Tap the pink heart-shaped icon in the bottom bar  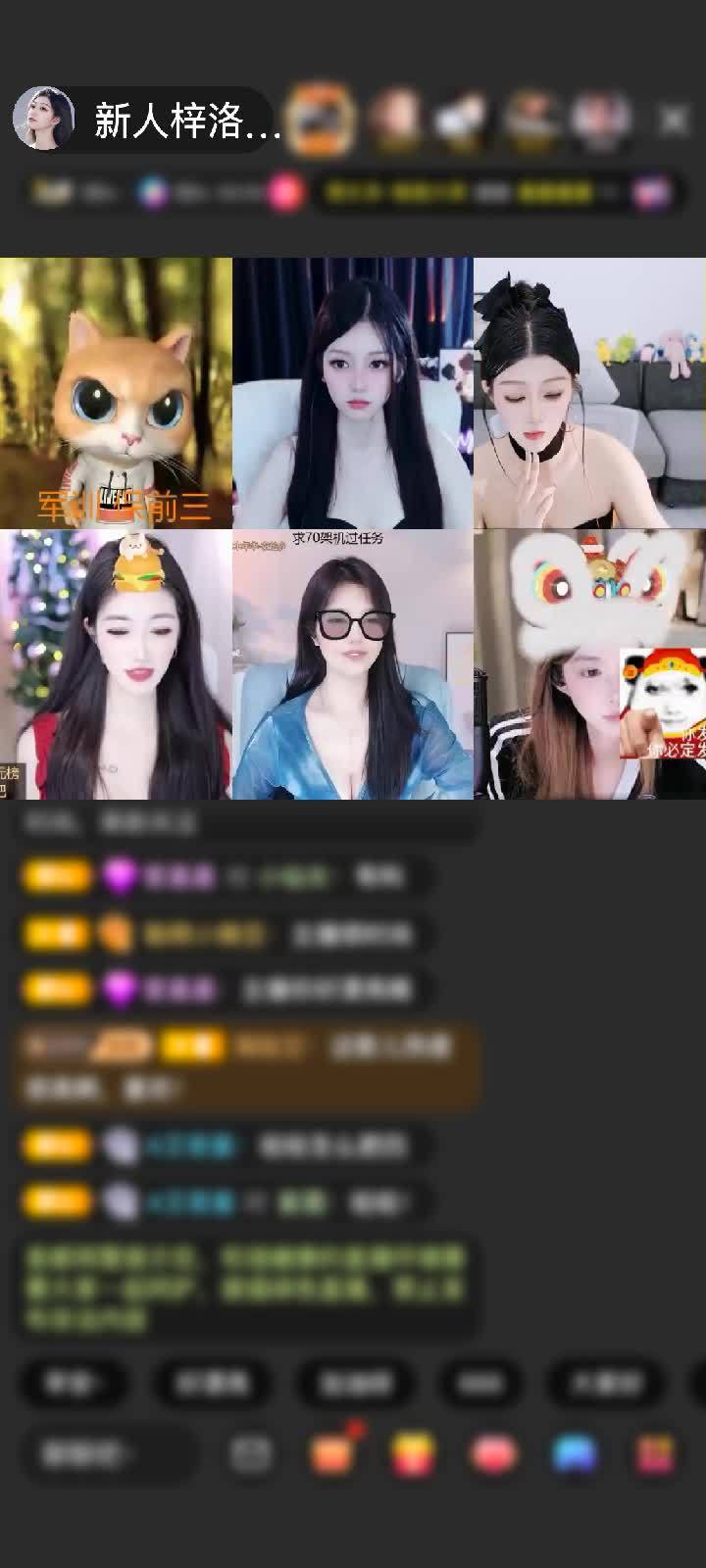pos(493,1454)
